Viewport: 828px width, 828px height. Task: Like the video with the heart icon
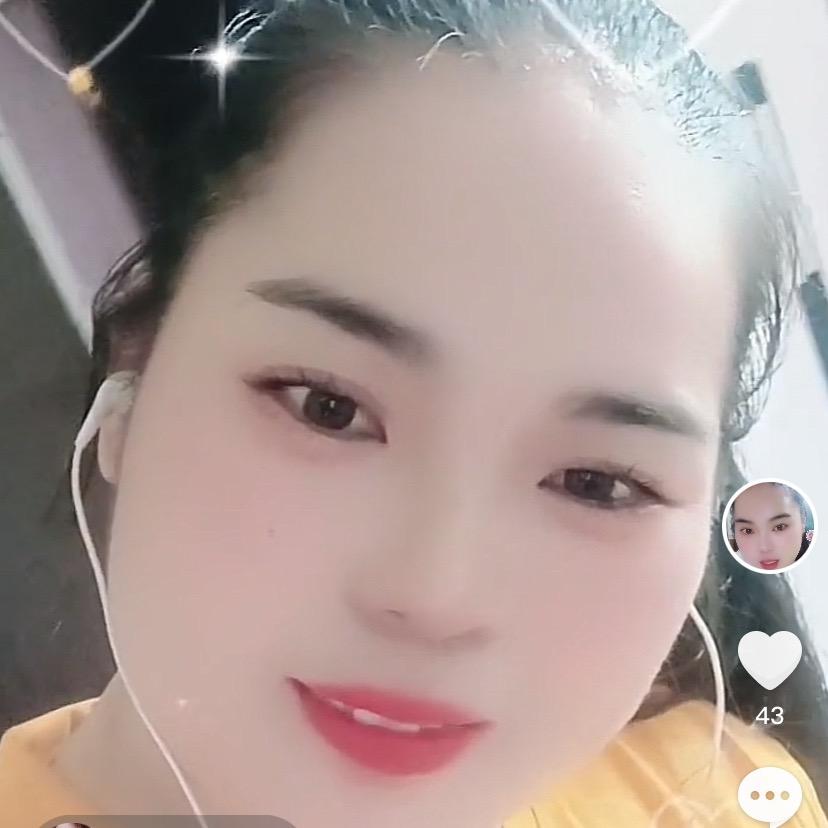pos(769,659)
